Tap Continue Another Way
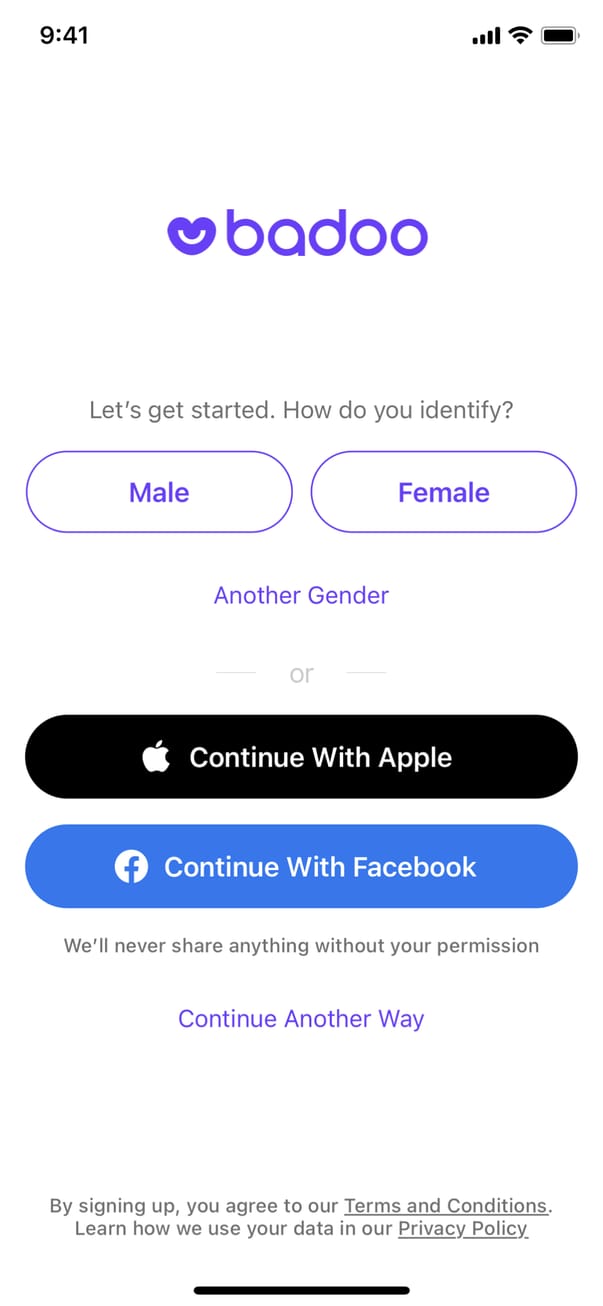603x1306 pixels. point(301,1019)
